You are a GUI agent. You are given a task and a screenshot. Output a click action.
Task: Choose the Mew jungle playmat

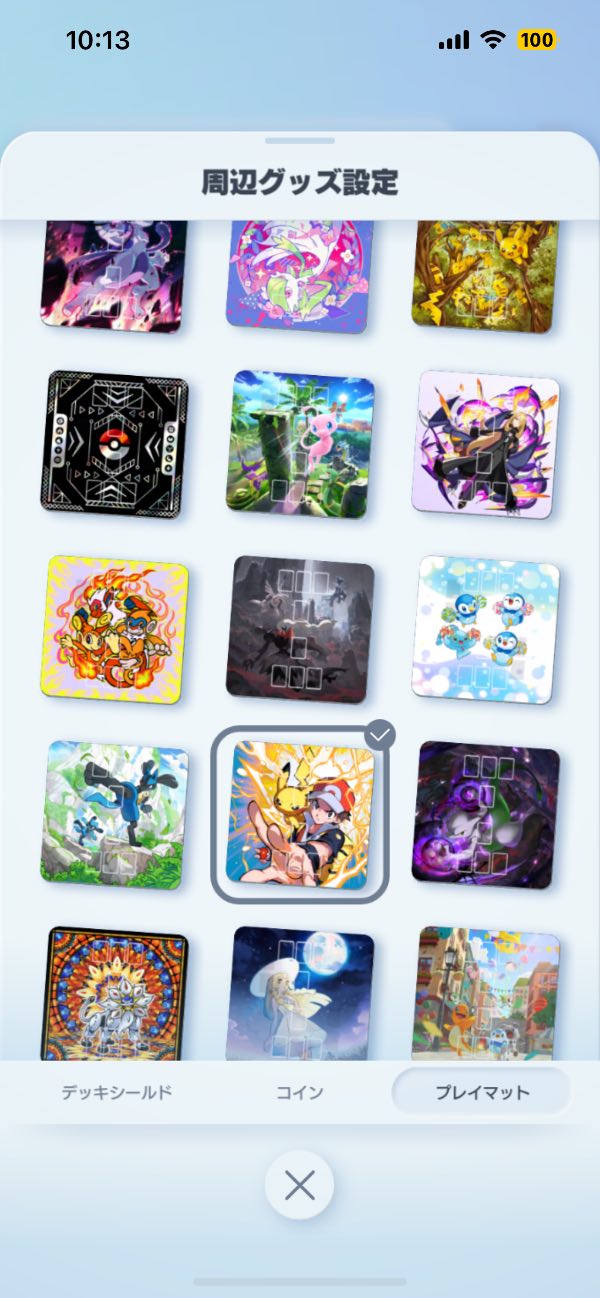[x=302, y=443]
